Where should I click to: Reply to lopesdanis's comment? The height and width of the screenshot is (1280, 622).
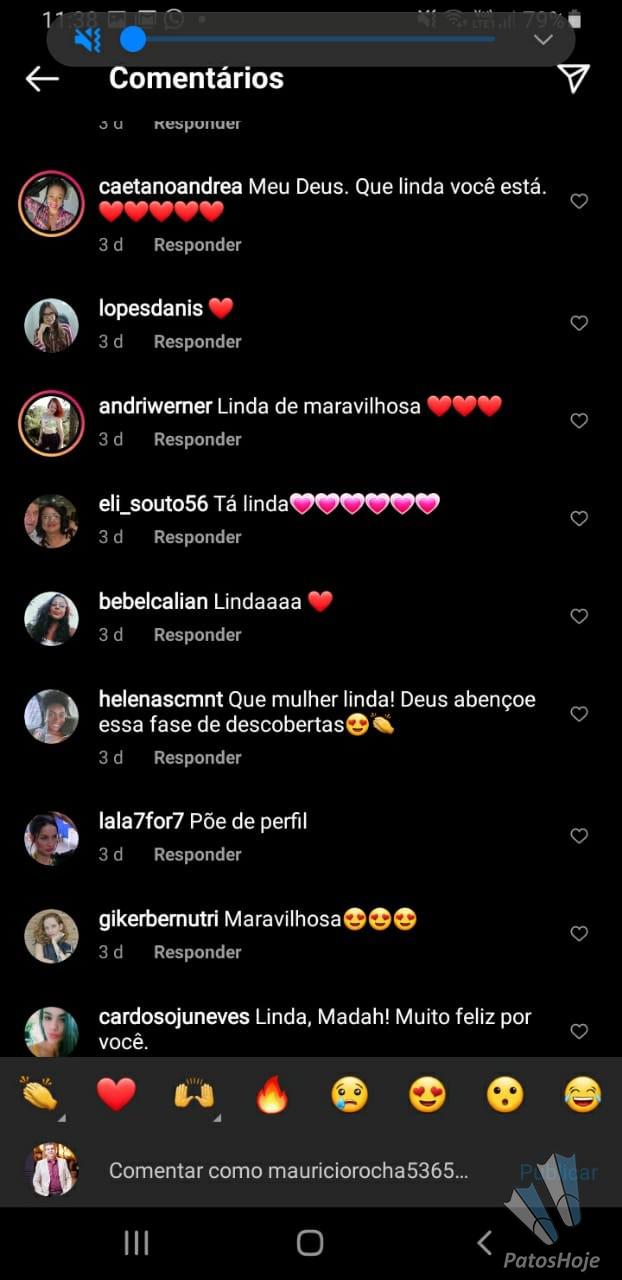click(197, 341)
